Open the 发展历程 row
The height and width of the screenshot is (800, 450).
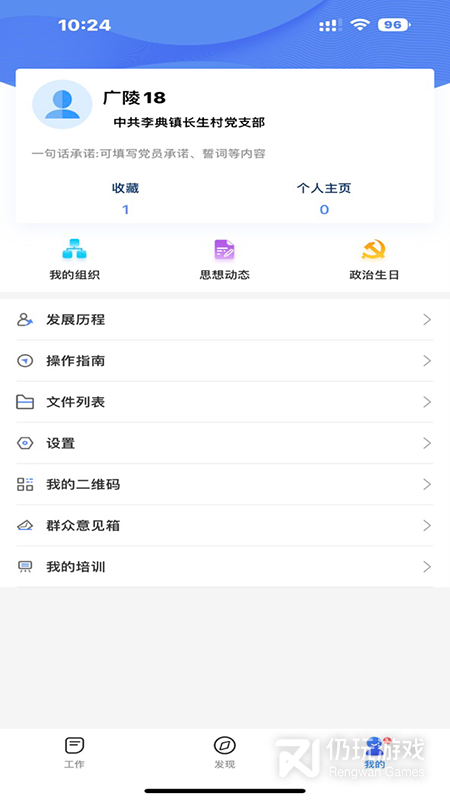[x=225, y=320]
